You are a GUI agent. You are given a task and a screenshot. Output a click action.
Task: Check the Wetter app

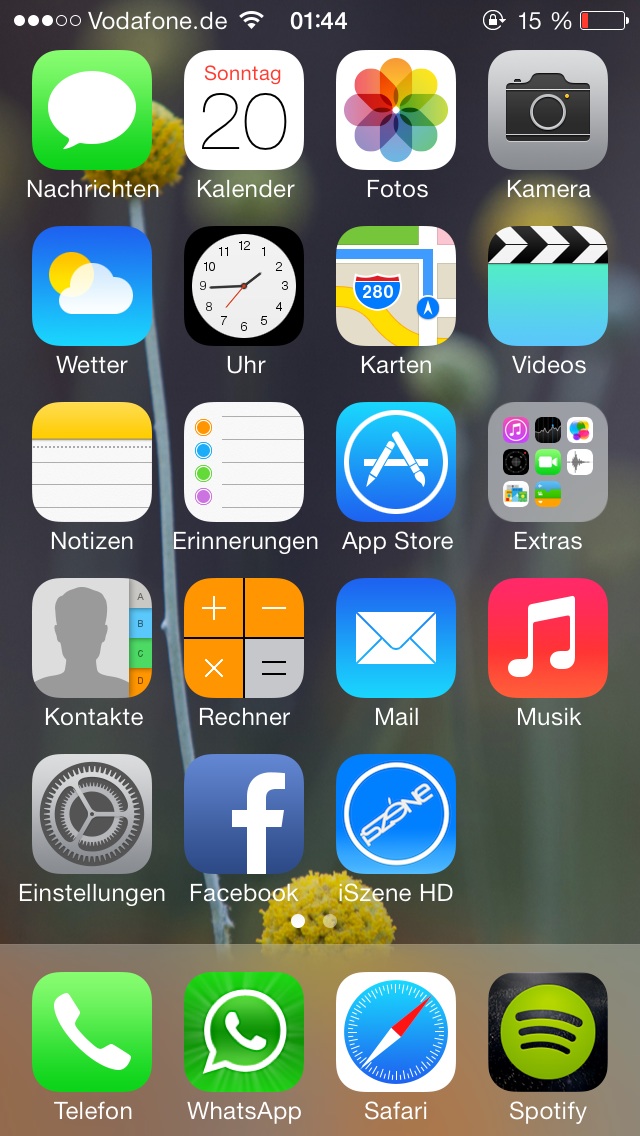[92, 286]
